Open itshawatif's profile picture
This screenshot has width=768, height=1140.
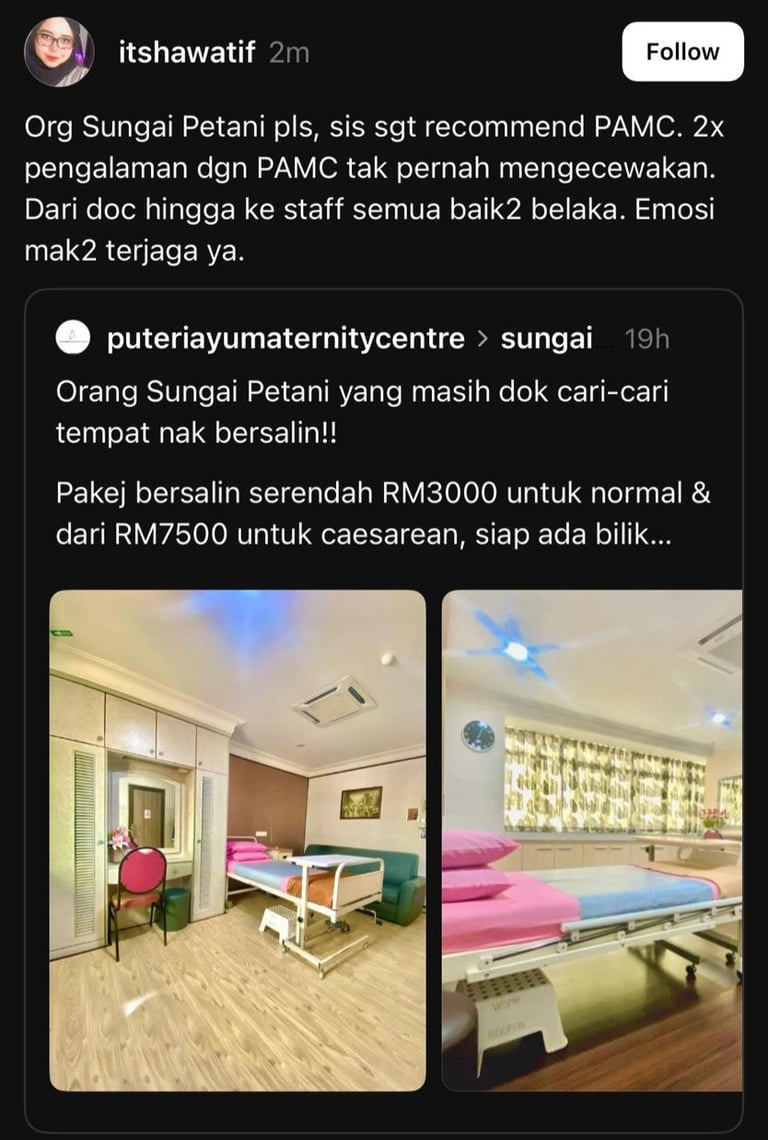pyautogui.click(x=59, y=52)
